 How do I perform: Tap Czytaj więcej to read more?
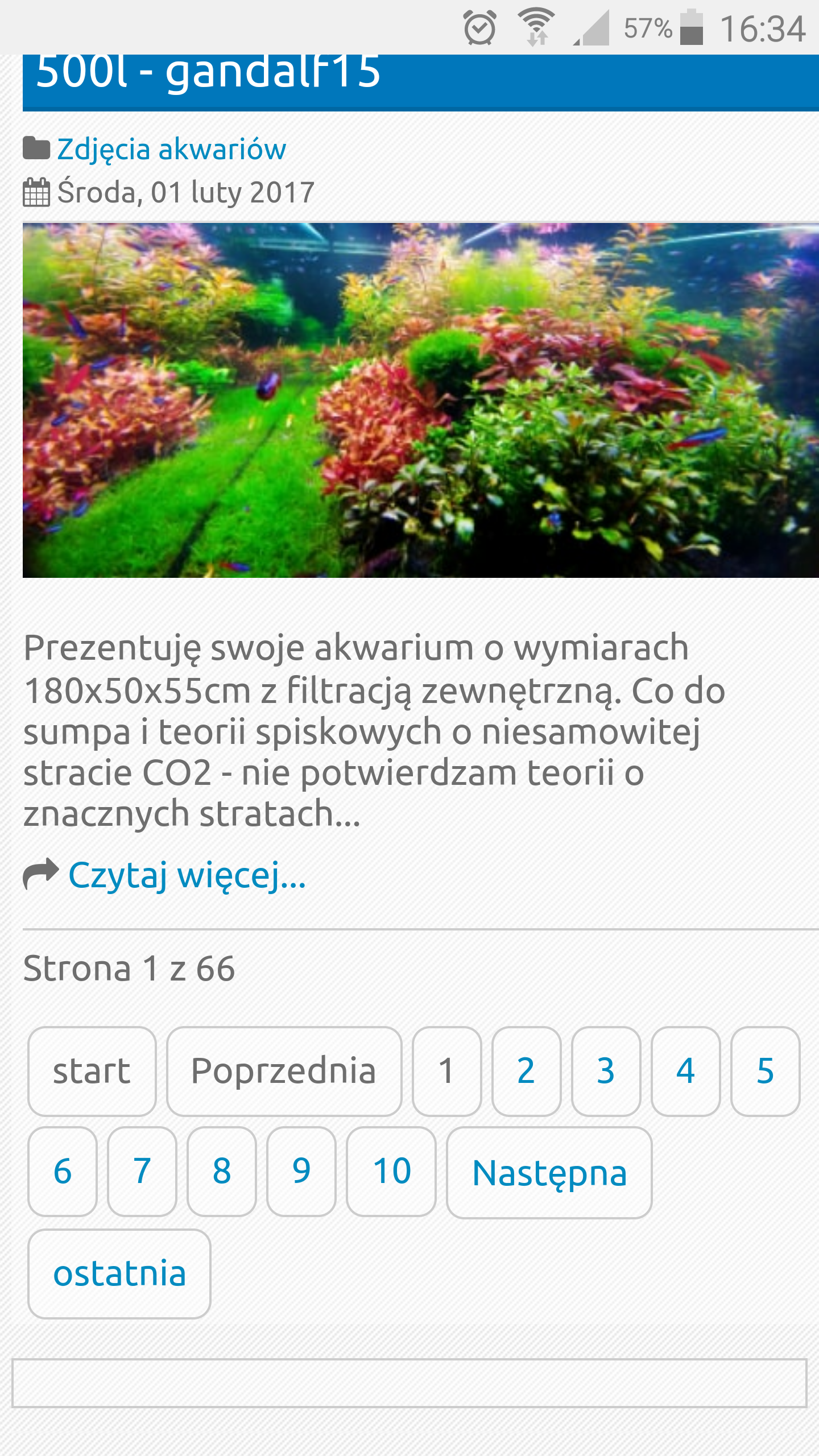point(187,875)
